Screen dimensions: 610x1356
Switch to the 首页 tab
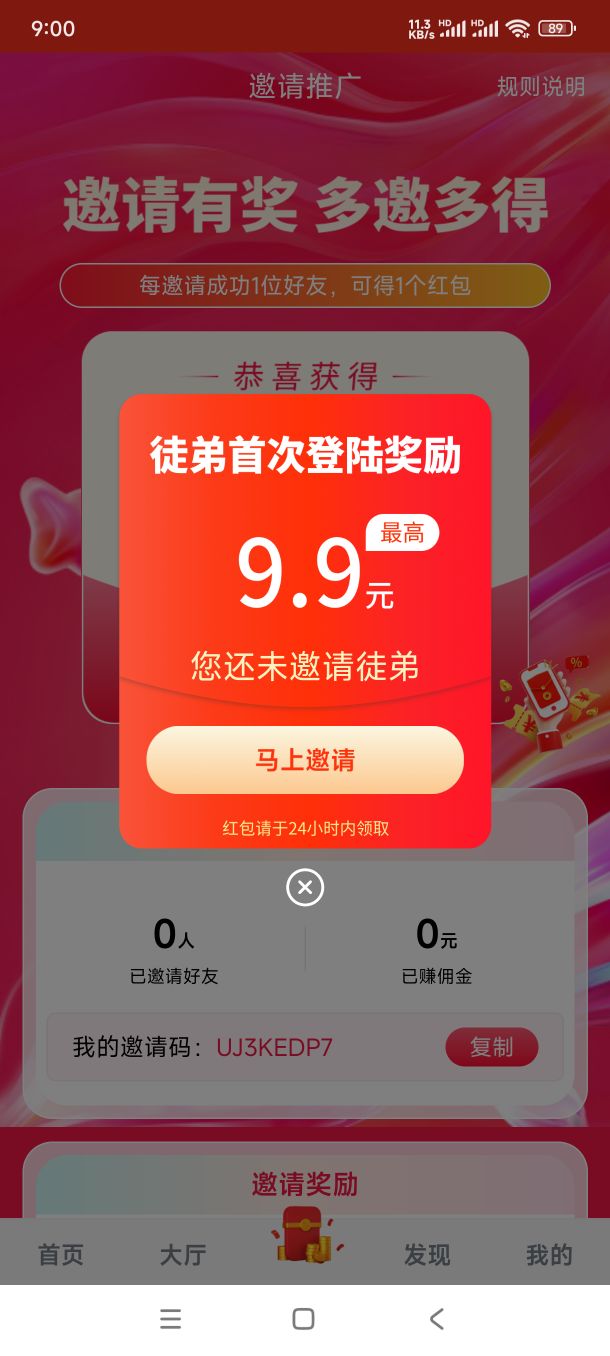click(61, 1255)
